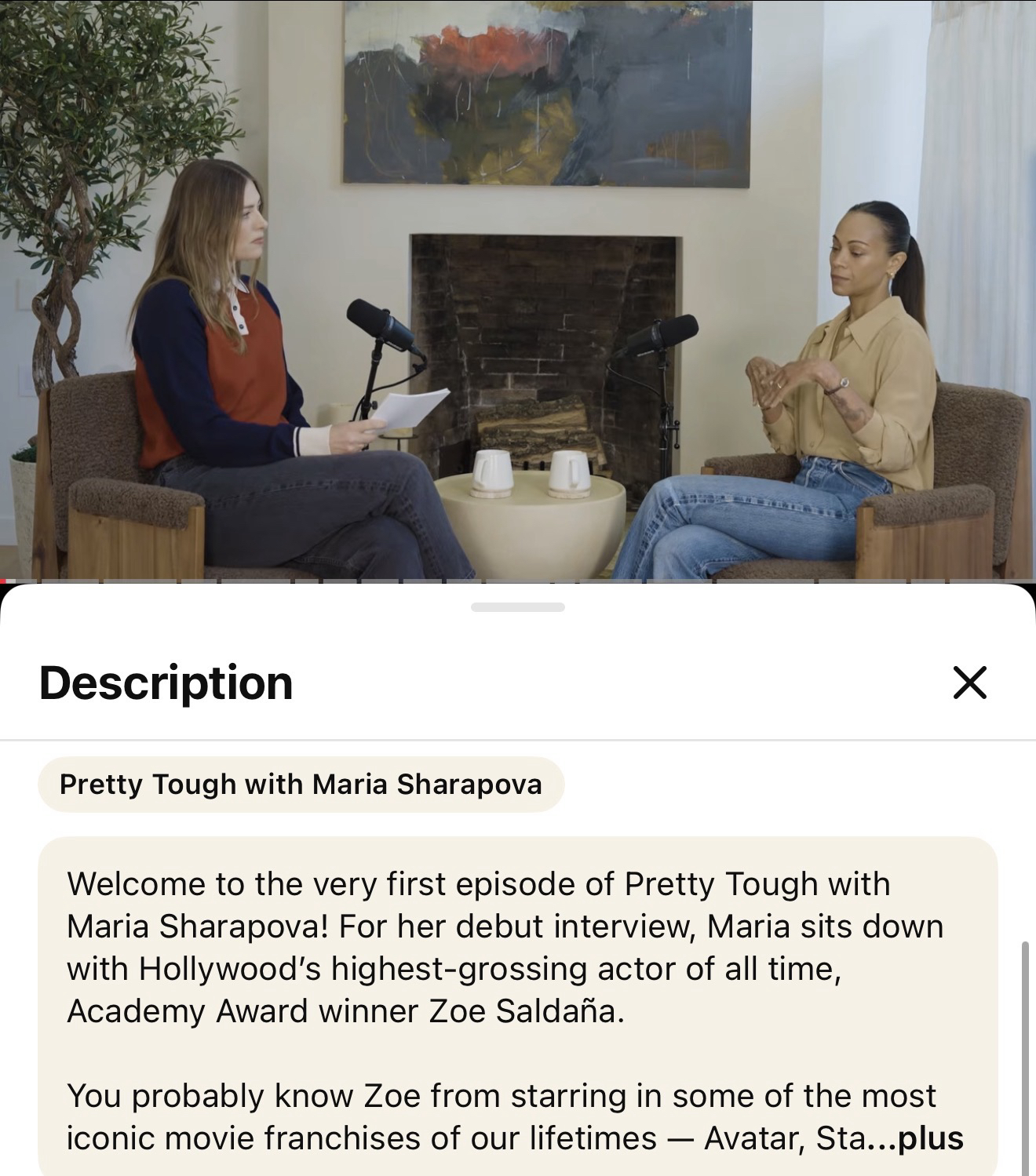Expand the description with 'plus'
The image size is (1036, 1176).
click(931, 1138)
